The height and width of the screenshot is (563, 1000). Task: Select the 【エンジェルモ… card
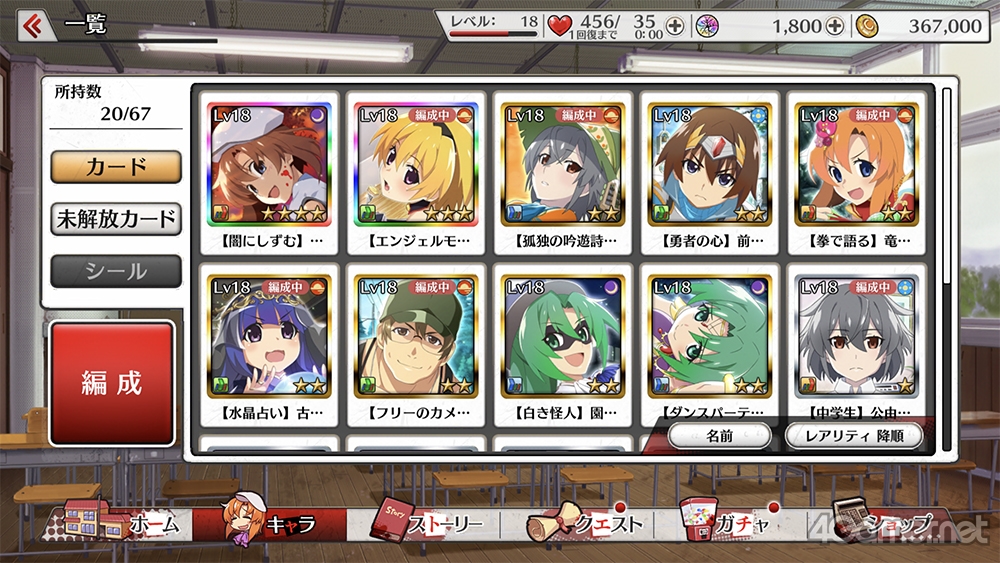pyautogui.click(x=416, y=173)
